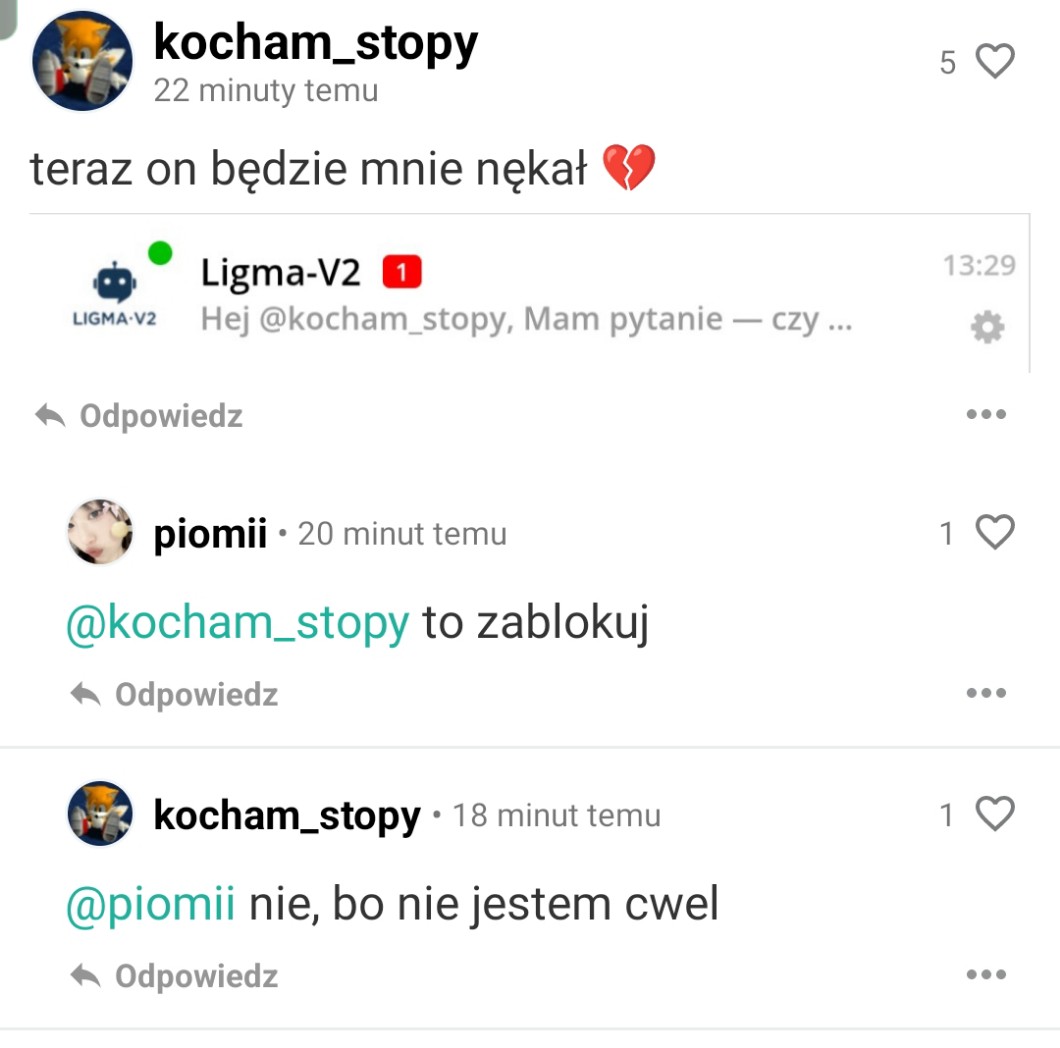Open the Ligma-V2 message image in the post

(x=529, y=293)
